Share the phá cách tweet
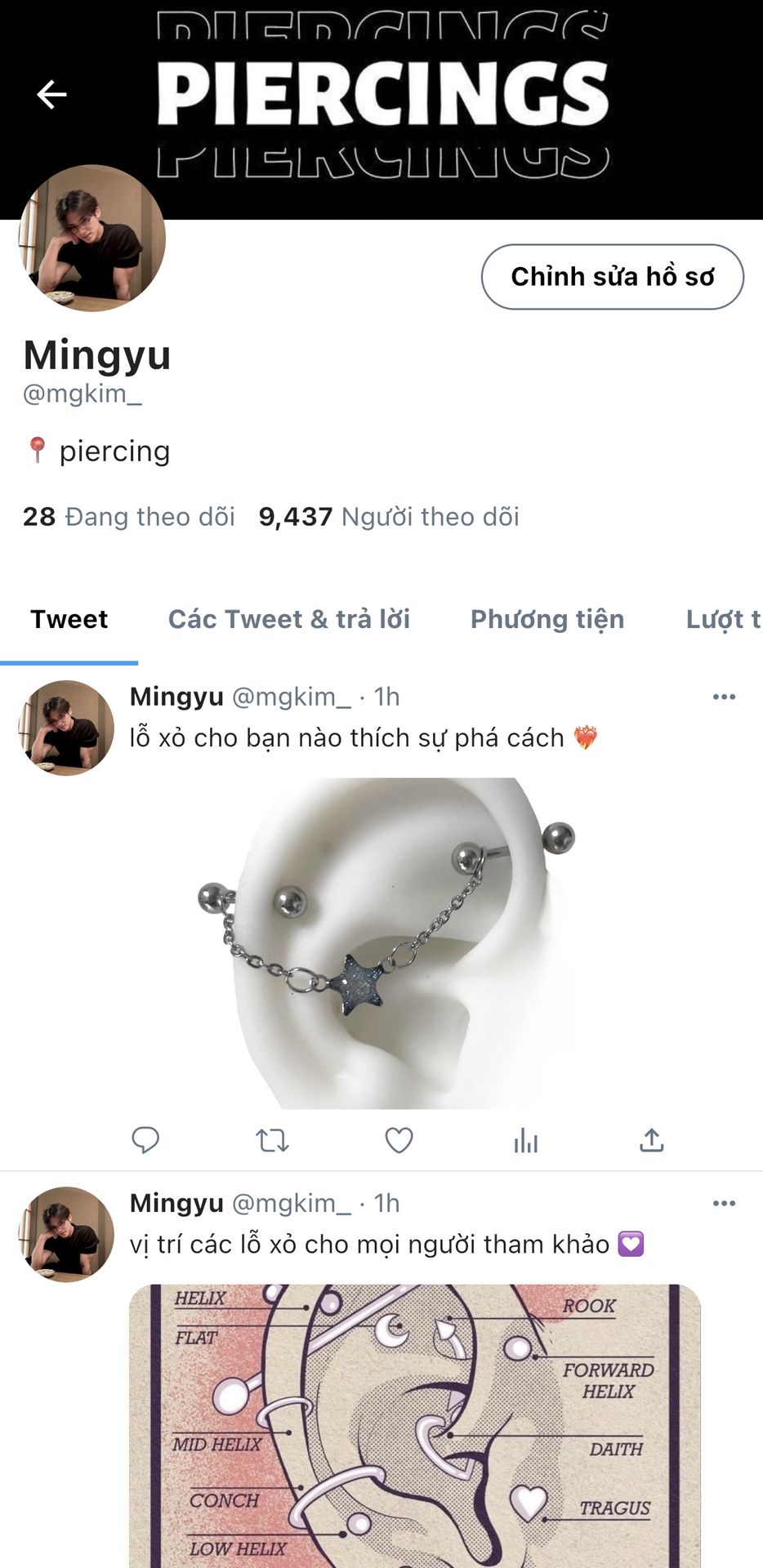 pos(651,1140)
